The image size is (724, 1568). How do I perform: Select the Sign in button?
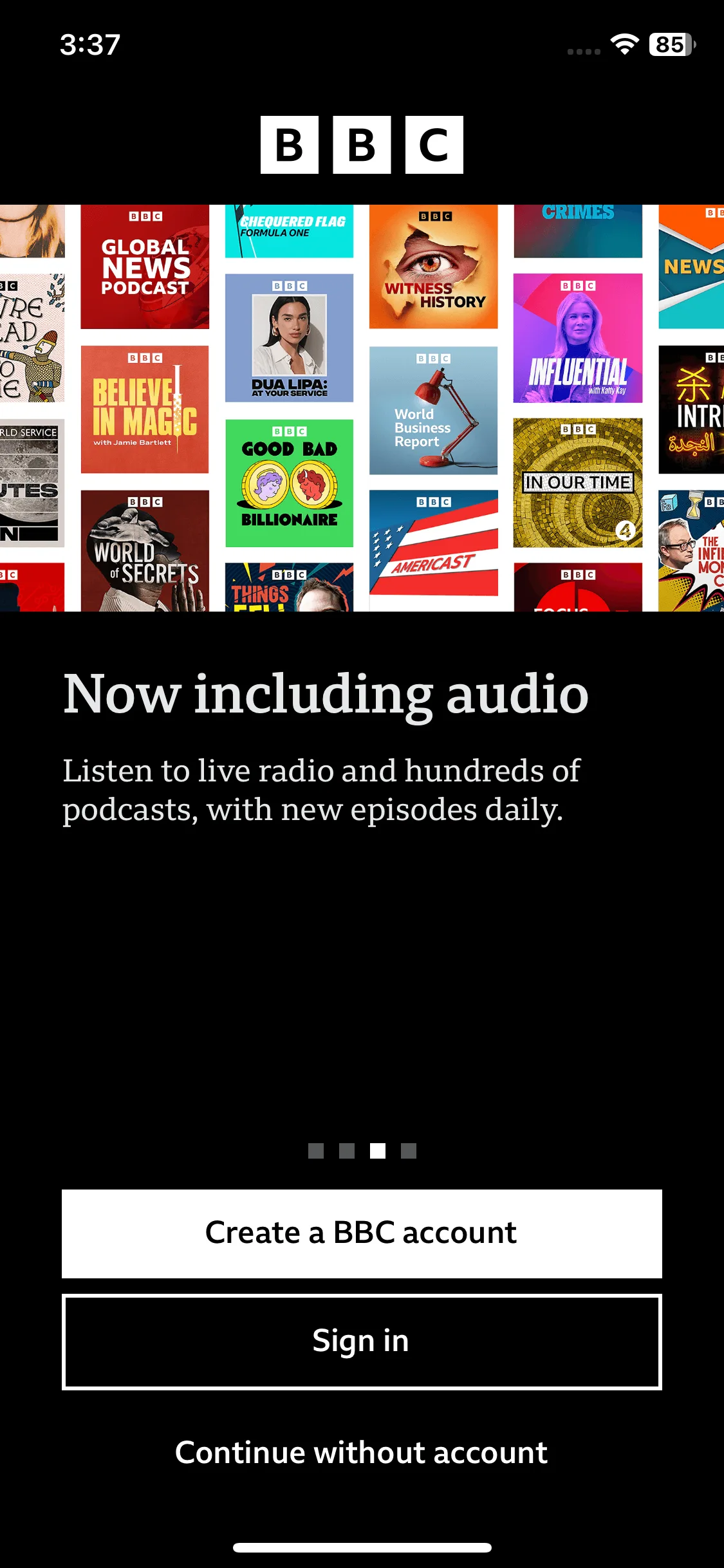362,1341
